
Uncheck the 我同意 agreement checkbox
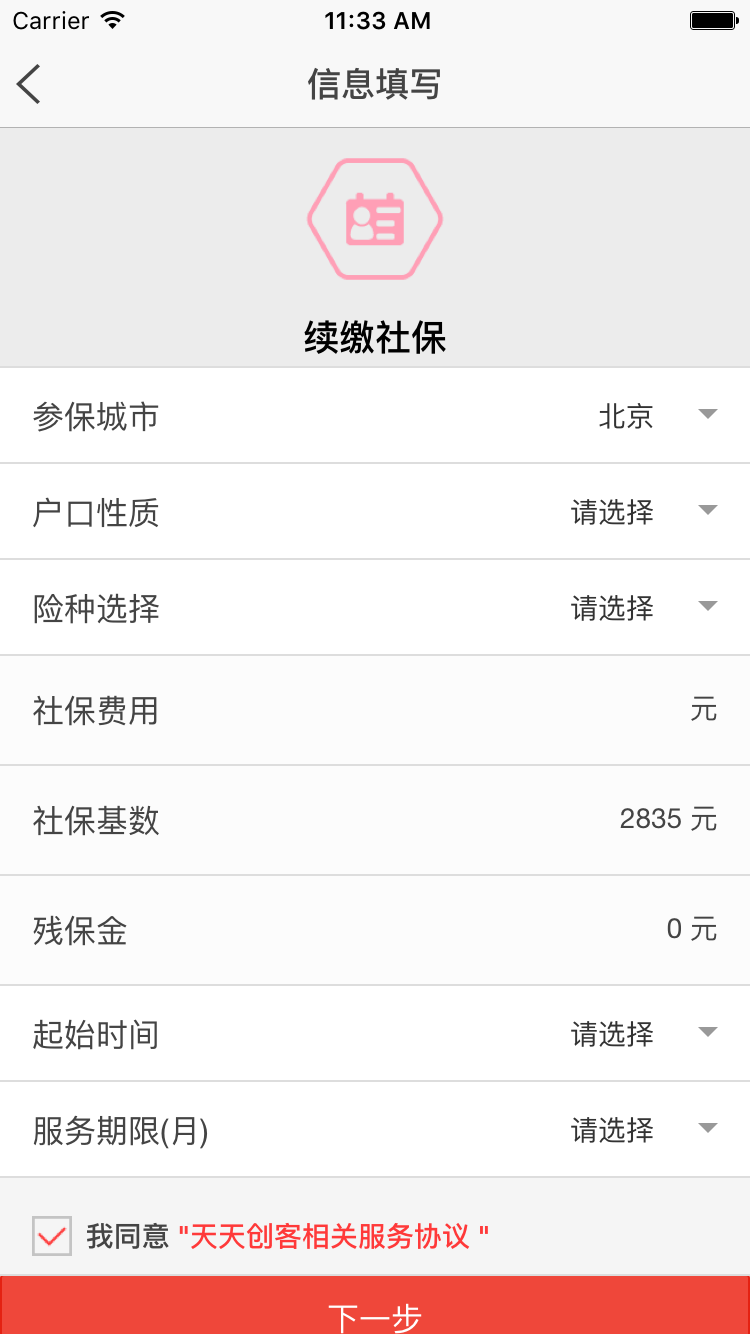pos(52,1236)
